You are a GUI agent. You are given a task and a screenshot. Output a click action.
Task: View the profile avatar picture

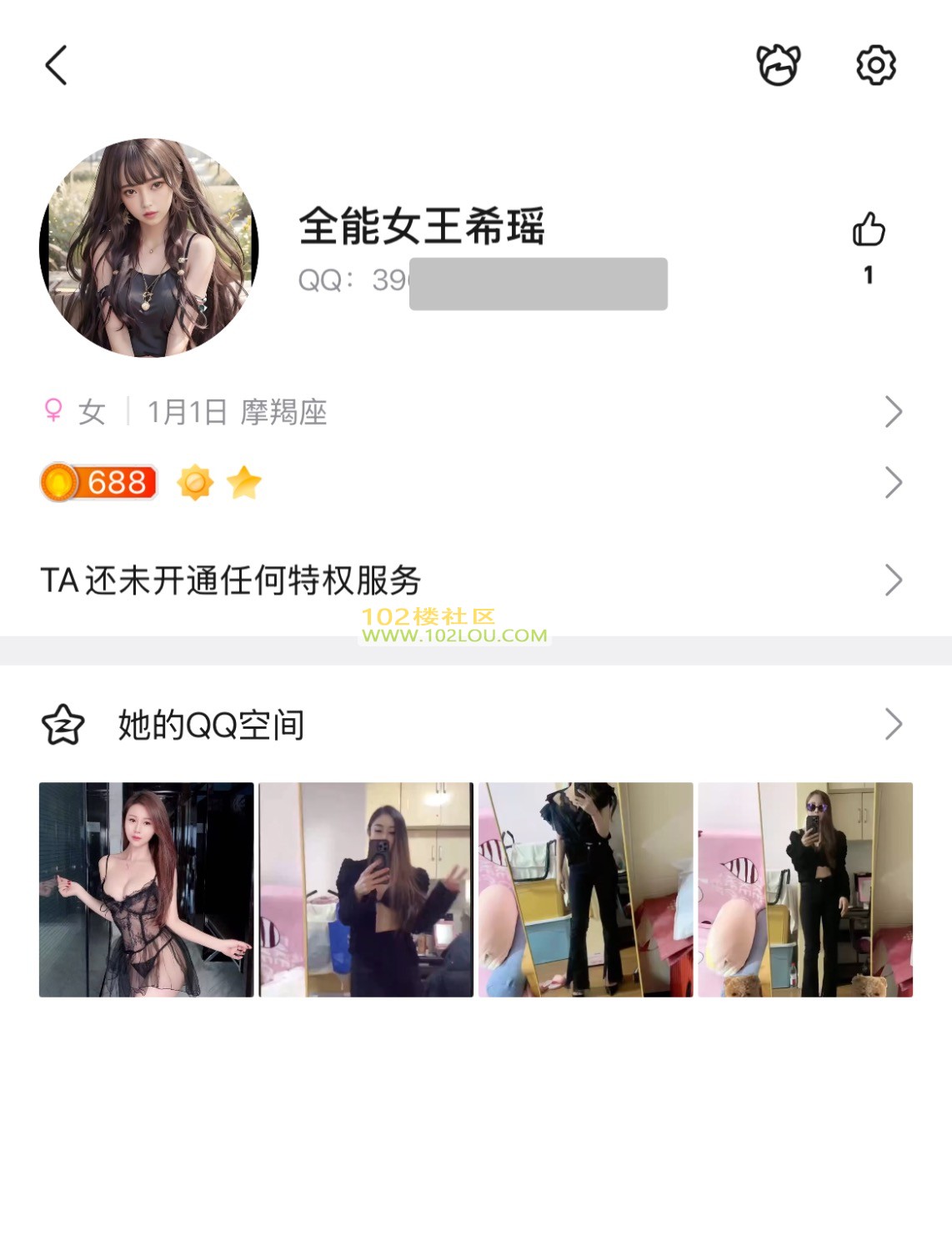149,248
